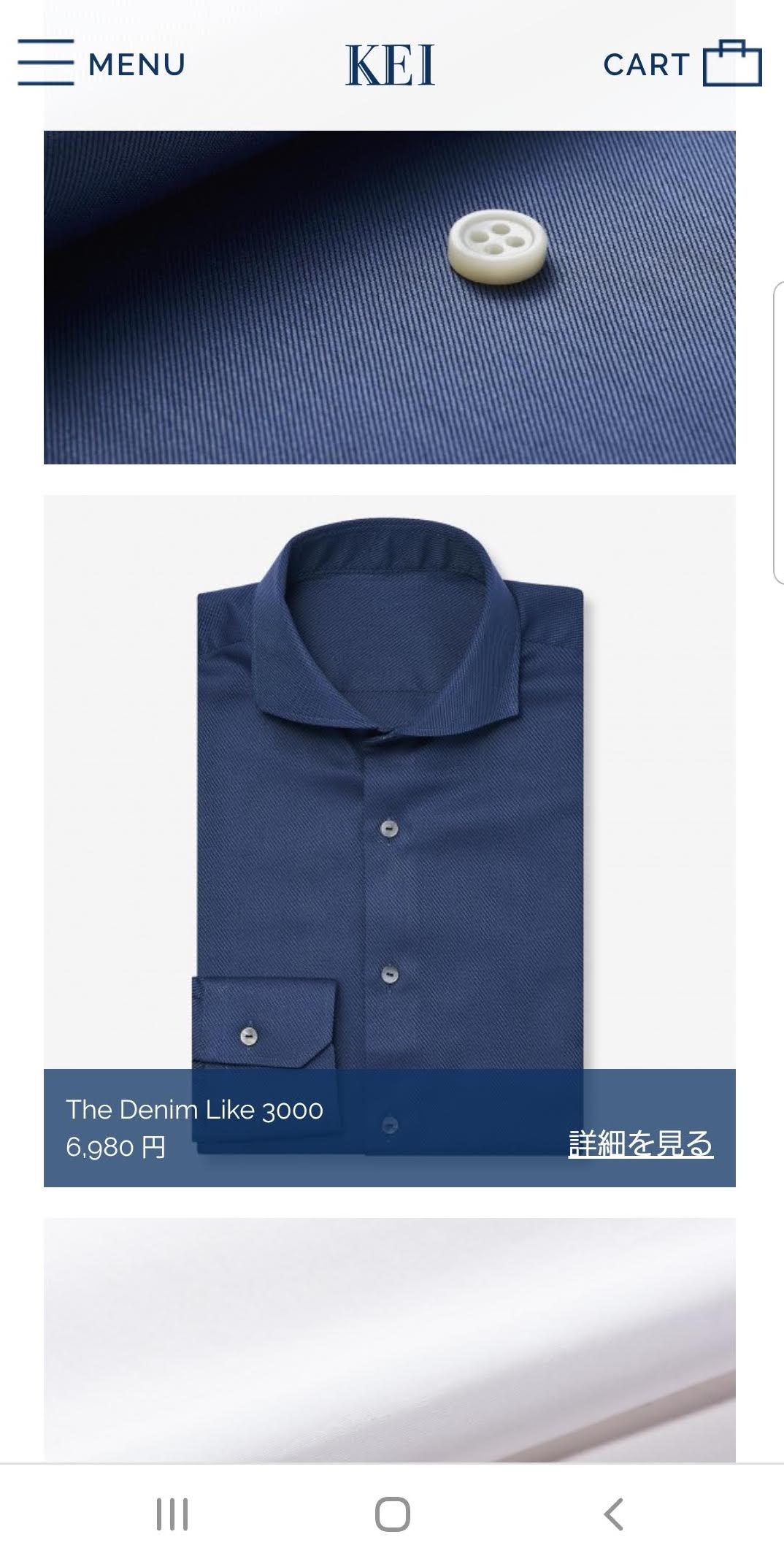Open recent apps from navigation bar
784x1564 pixels.
point(172,1514)
